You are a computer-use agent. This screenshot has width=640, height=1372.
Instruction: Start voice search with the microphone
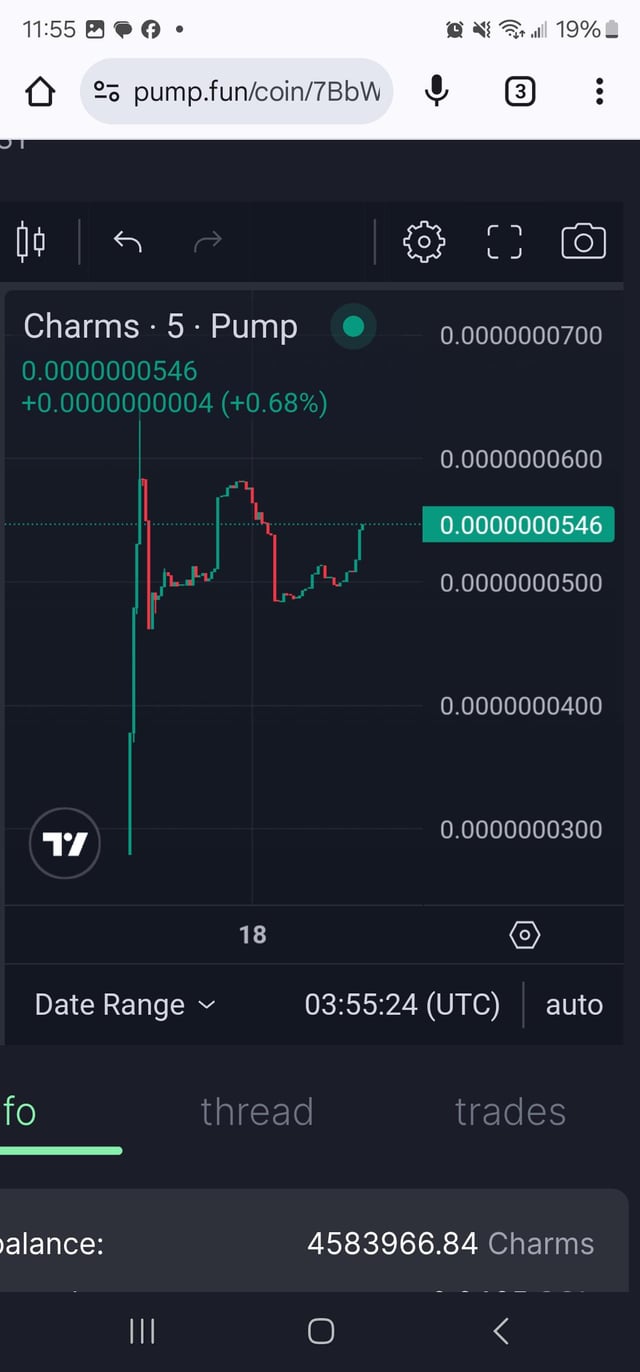click(x=436, y=92)
